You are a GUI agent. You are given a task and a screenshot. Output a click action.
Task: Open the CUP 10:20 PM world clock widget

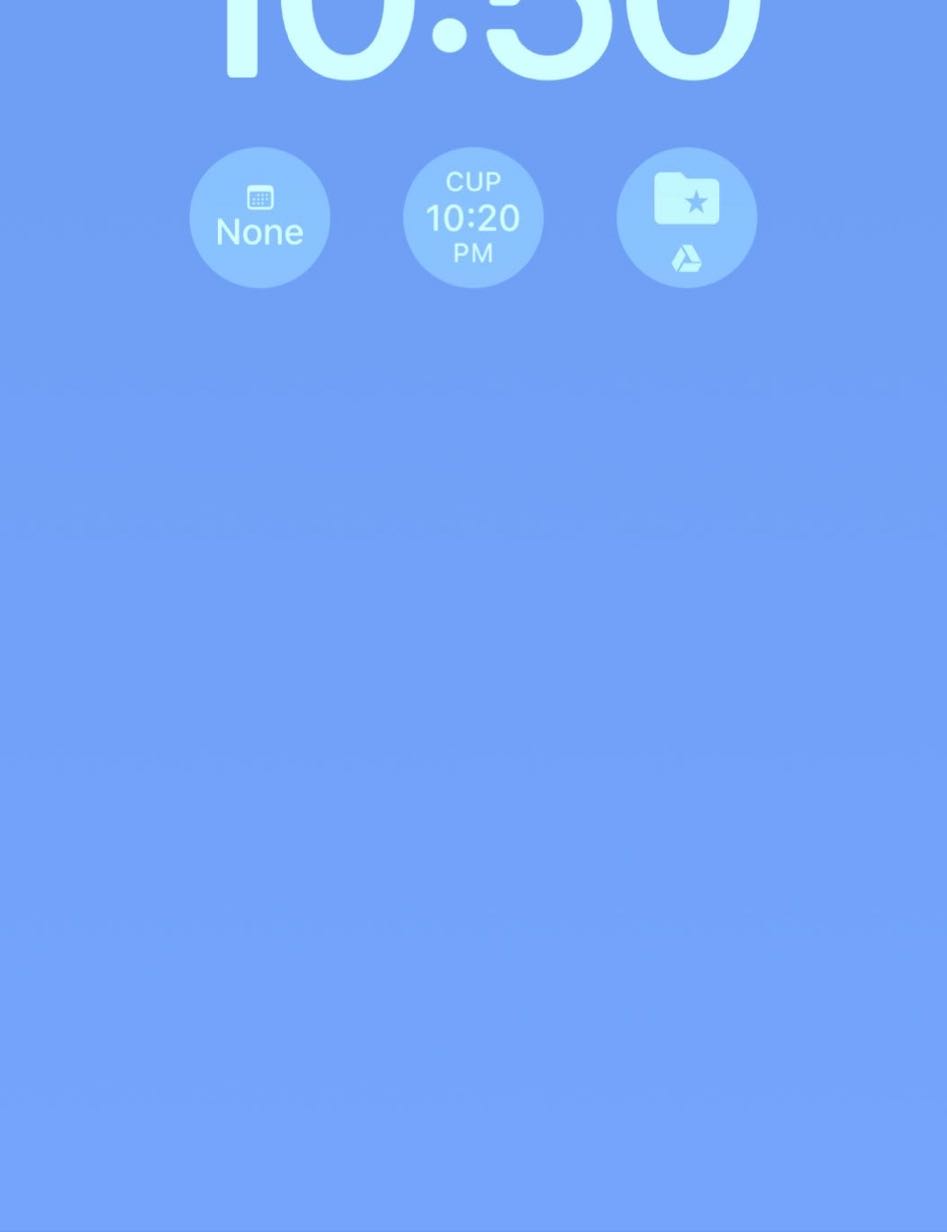click(x=473, y=218)
